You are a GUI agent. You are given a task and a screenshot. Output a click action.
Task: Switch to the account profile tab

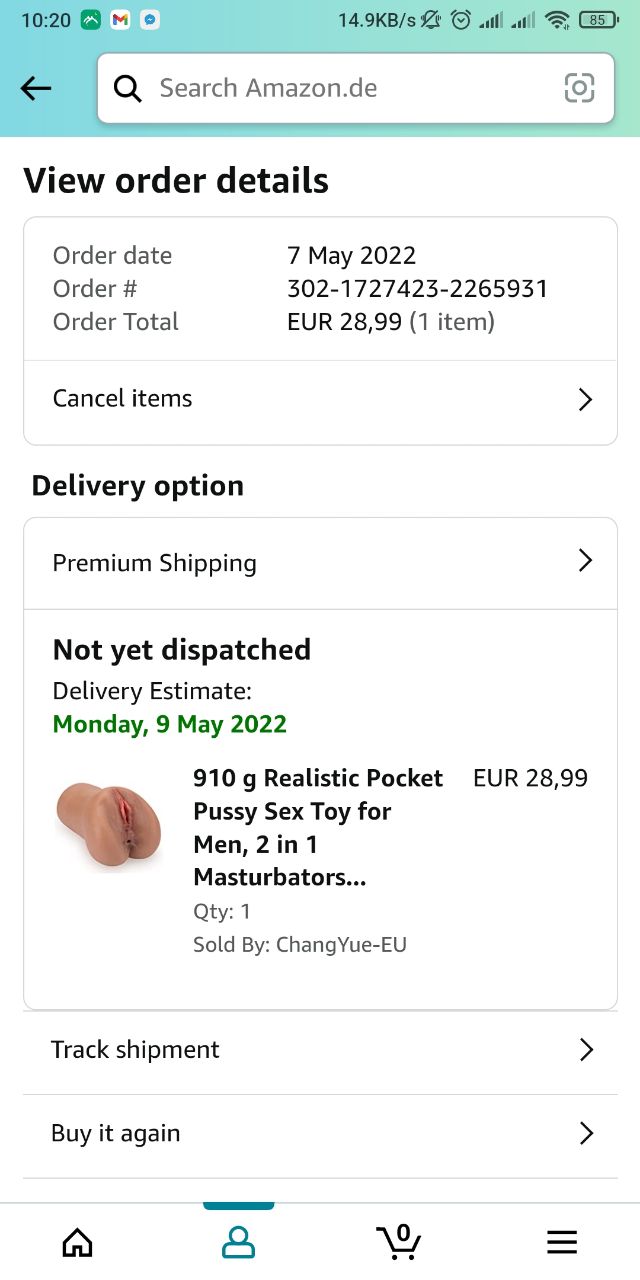[238, 1242]
